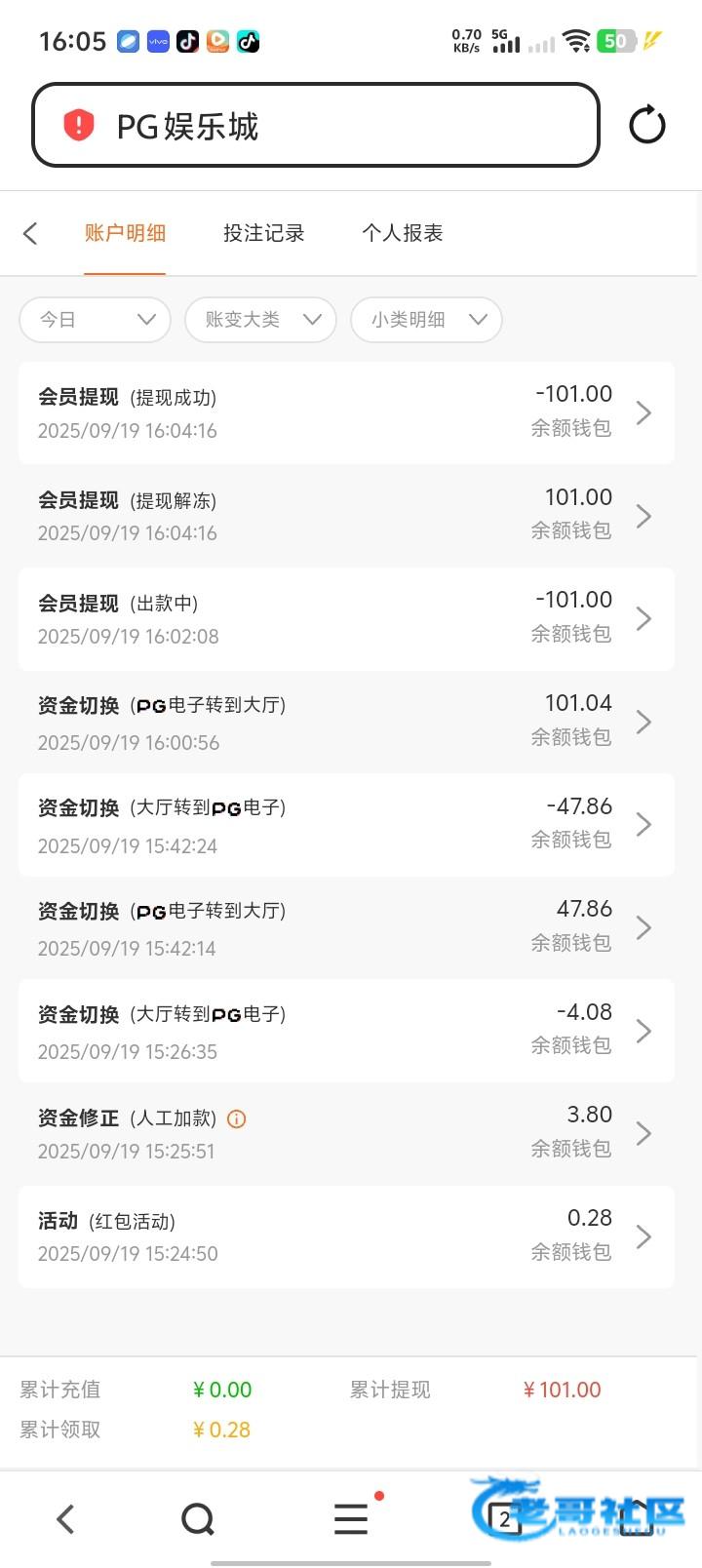View the 47.86 PG电子转到大厅 transfer entry
This screenshot has height=1568, width=702.
tap(346, 927)
